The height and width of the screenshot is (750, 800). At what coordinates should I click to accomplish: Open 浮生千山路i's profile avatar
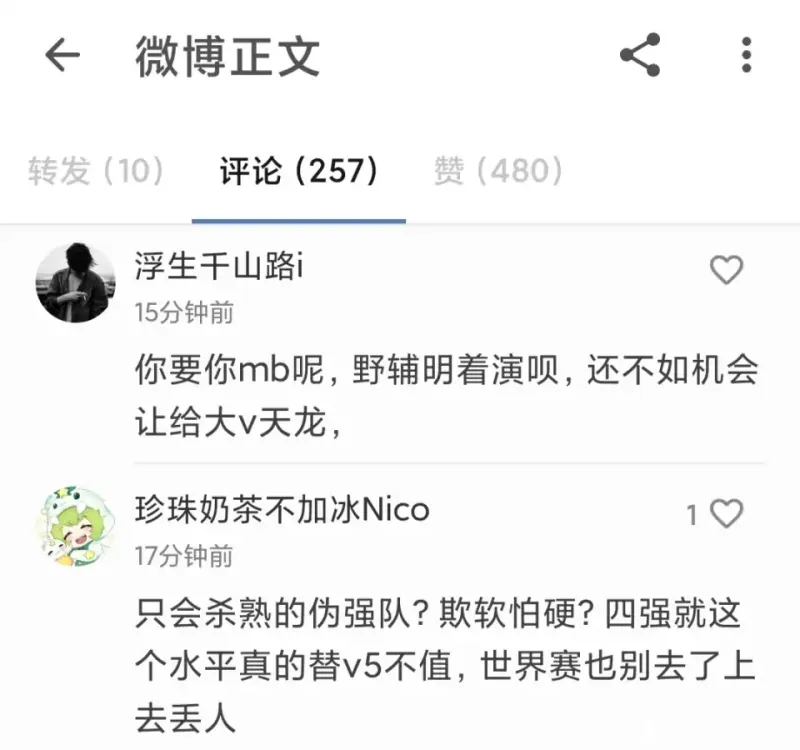coord(75,282)
